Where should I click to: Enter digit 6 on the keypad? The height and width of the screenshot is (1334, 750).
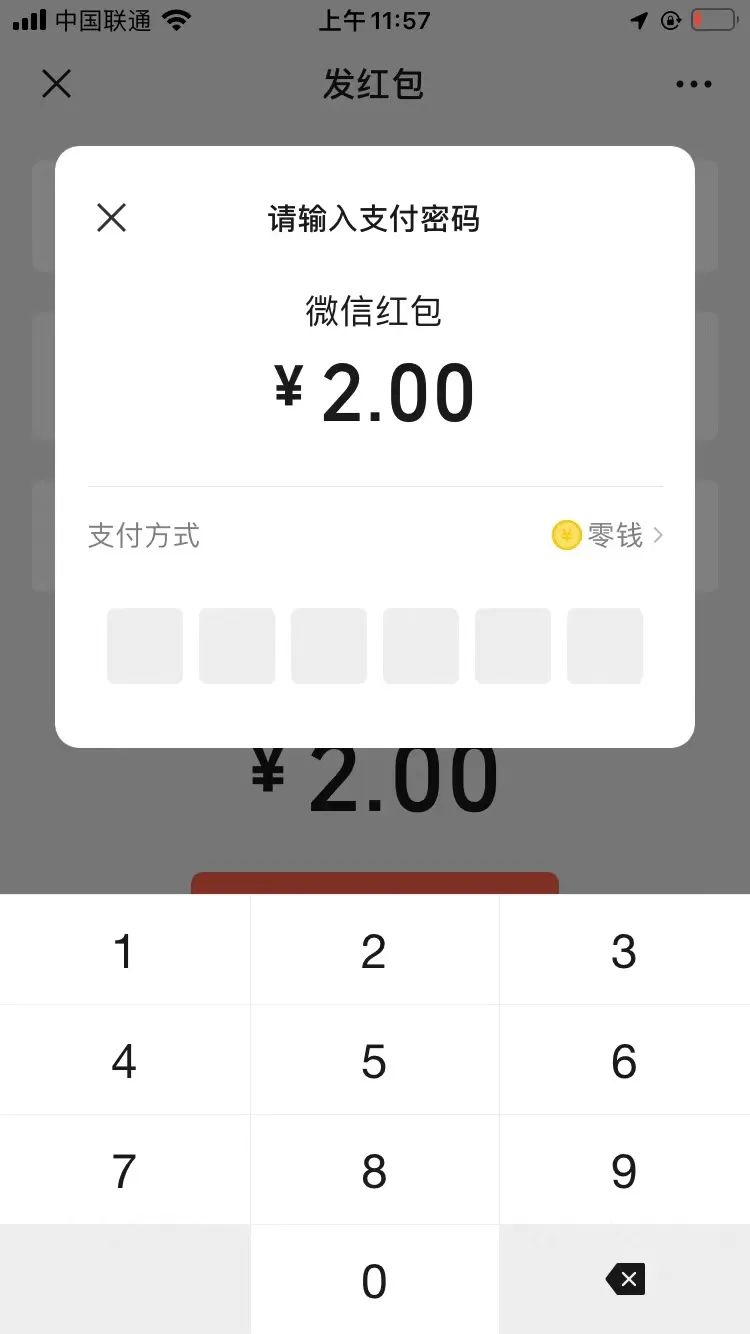pos(624,1061)
